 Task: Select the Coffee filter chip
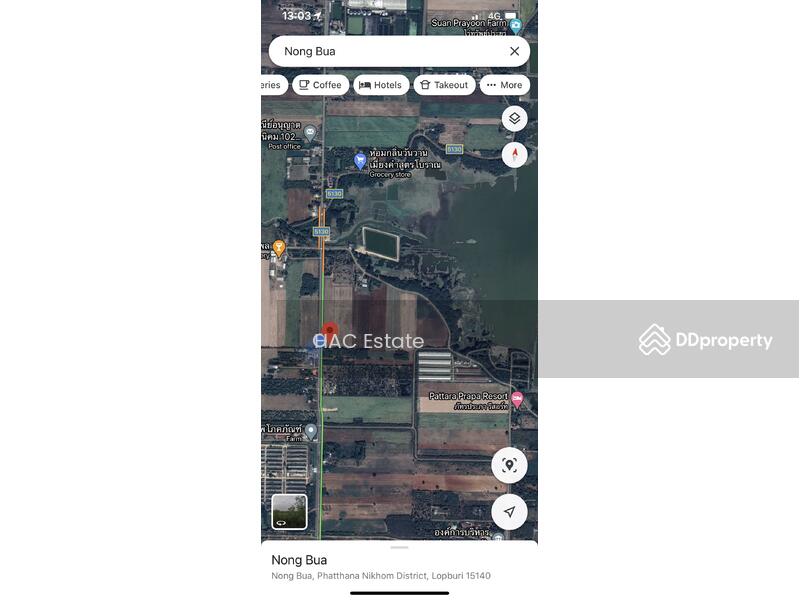321,85
